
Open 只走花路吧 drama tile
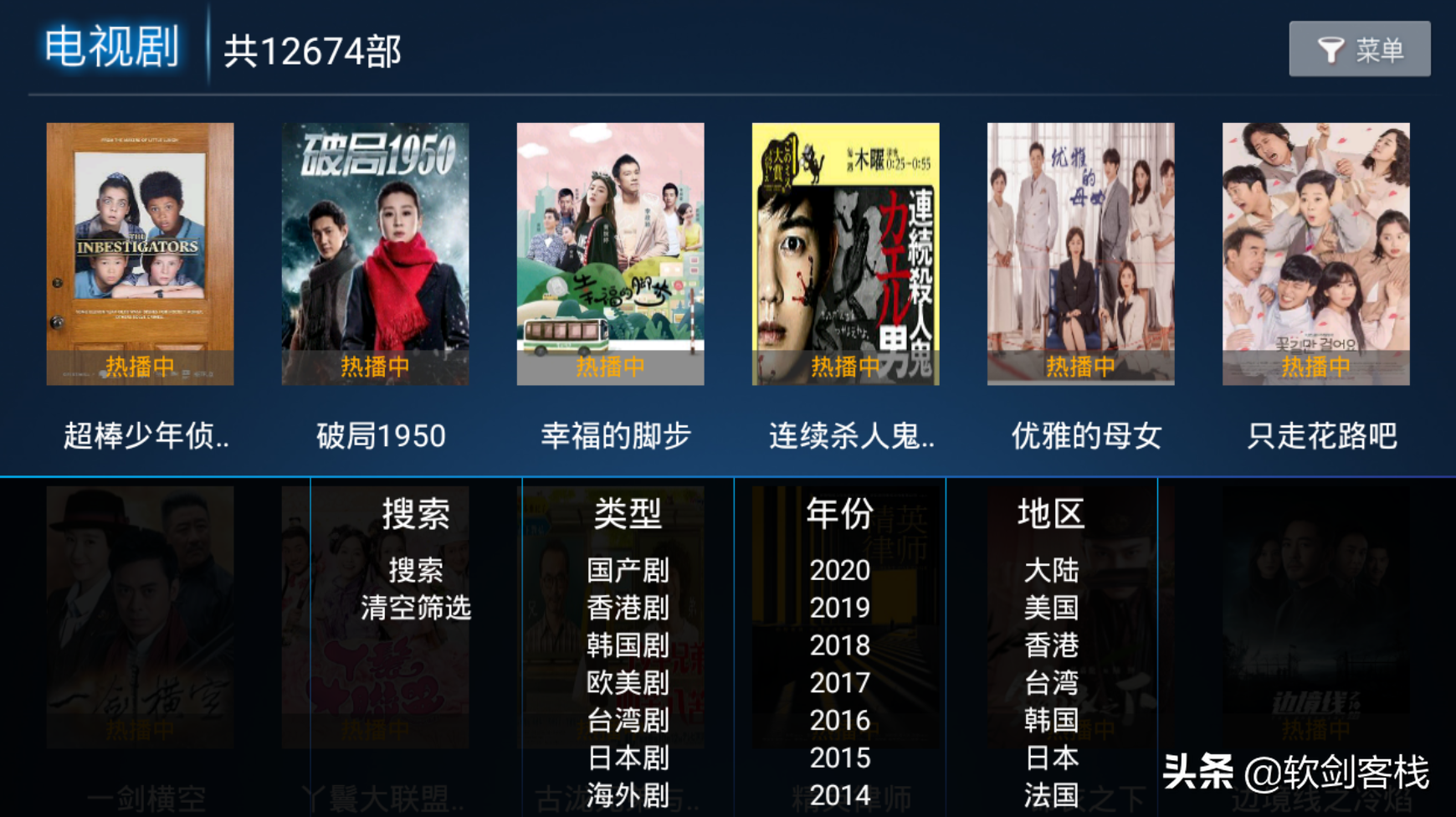(1315, 254)
